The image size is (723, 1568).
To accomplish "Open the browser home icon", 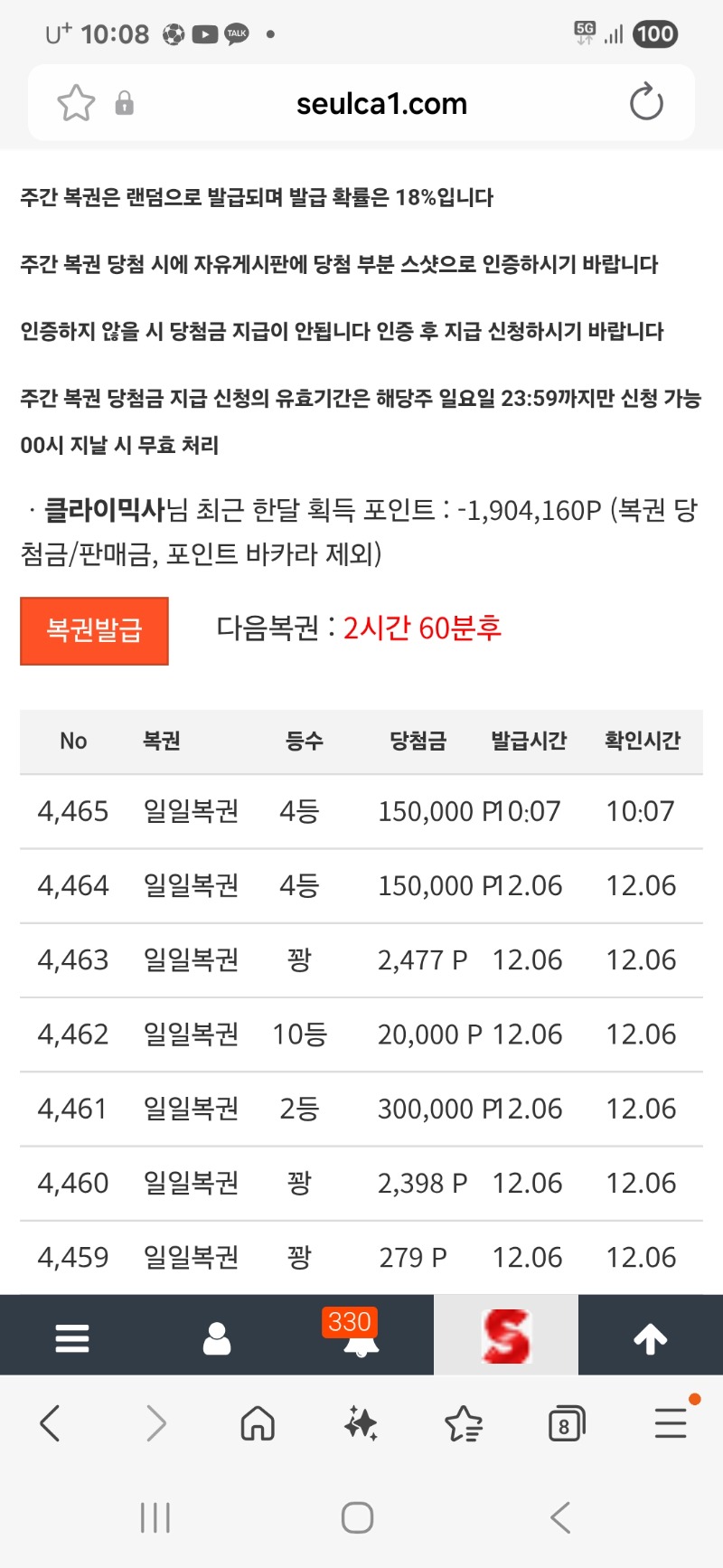I will click(258, 1422).
